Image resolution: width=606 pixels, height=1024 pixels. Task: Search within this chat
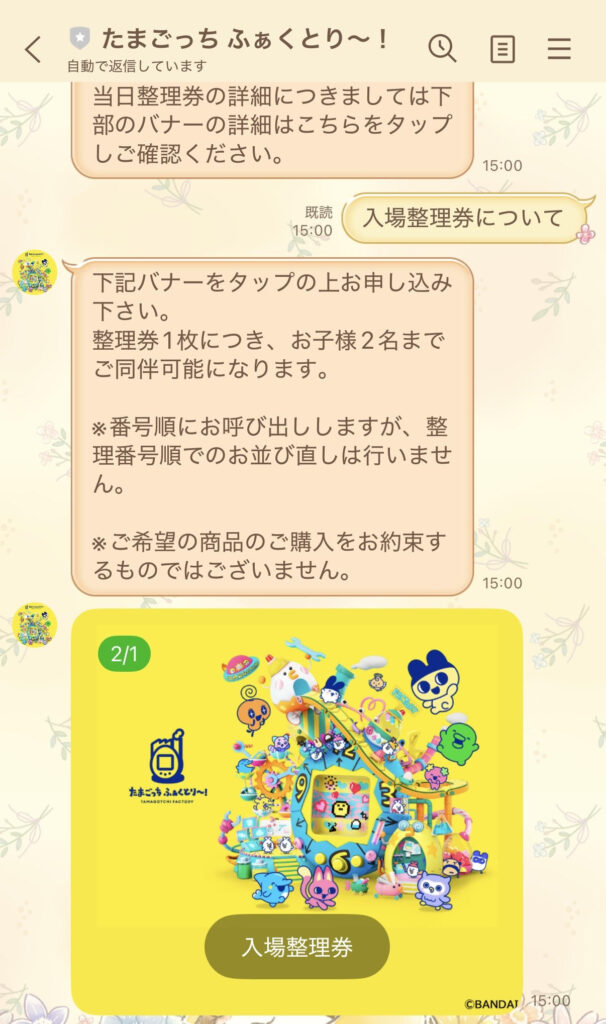441,48
